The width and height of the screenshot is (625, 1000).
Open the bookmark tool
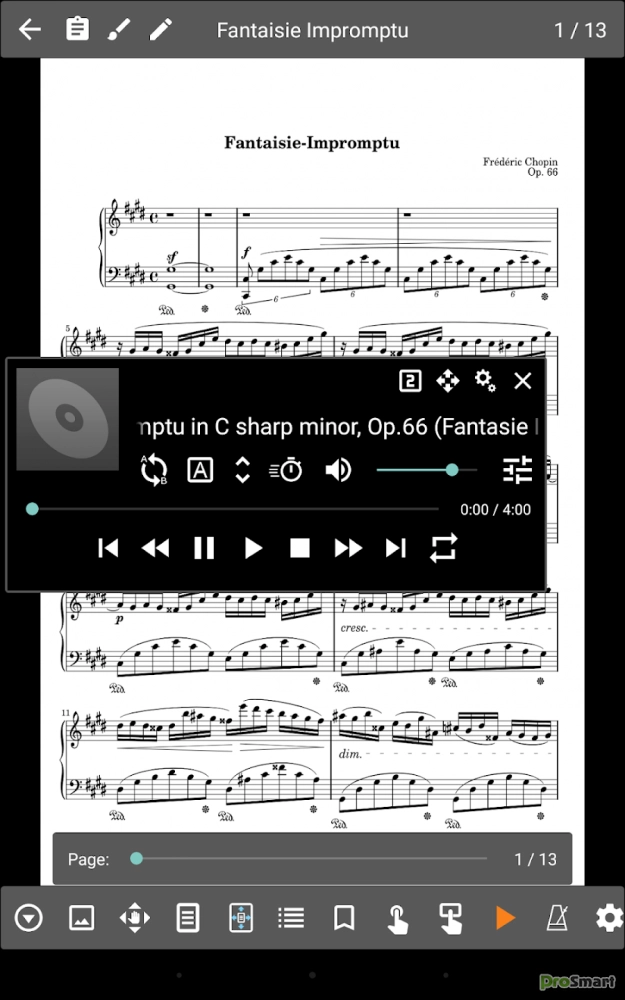(x=344, y=917)
